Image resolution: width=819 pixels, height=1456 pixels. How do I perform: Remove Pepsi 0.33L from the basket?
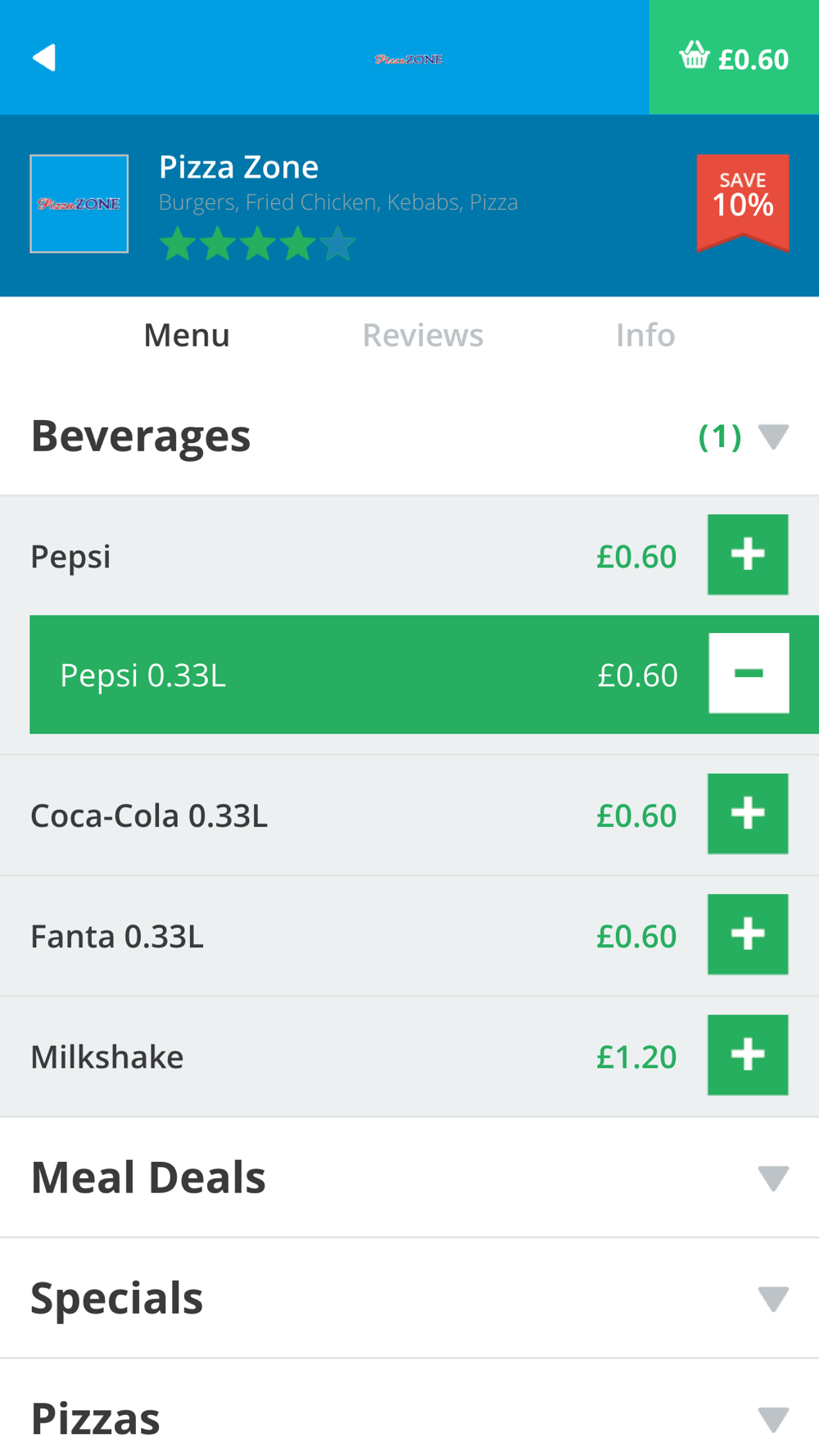pos(749,673)
